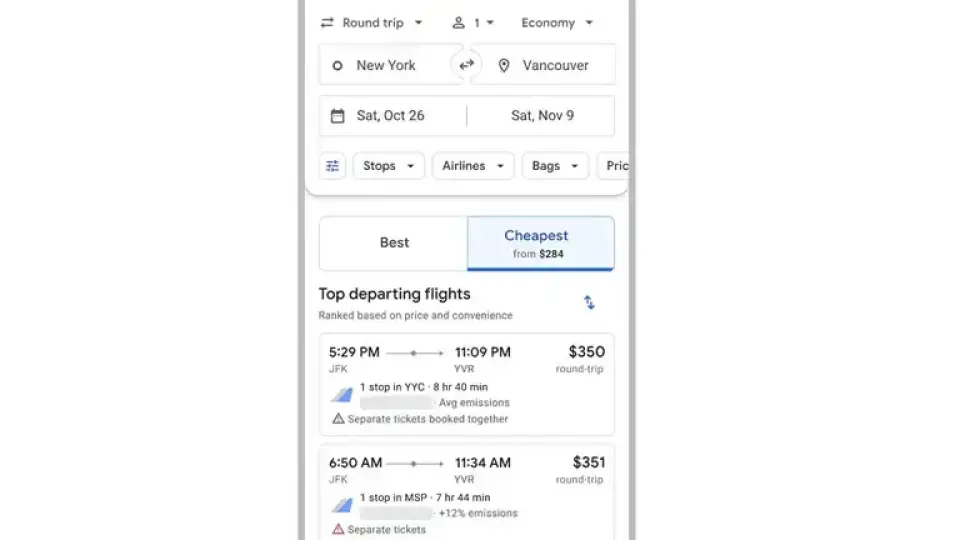Switch to the Best tab

tap(394, 243)
